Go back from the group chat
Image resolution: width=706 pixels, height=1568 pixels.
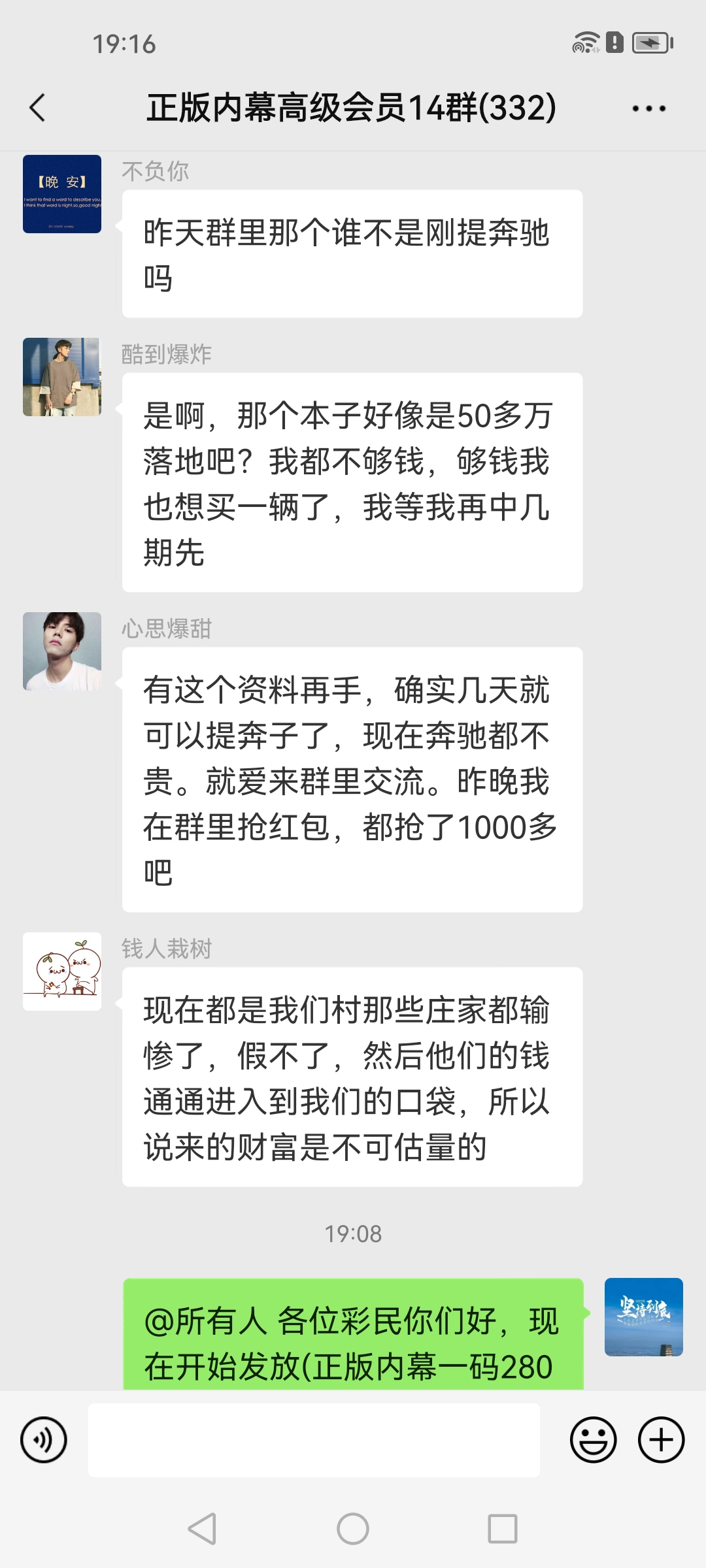[x=38, y=108]
